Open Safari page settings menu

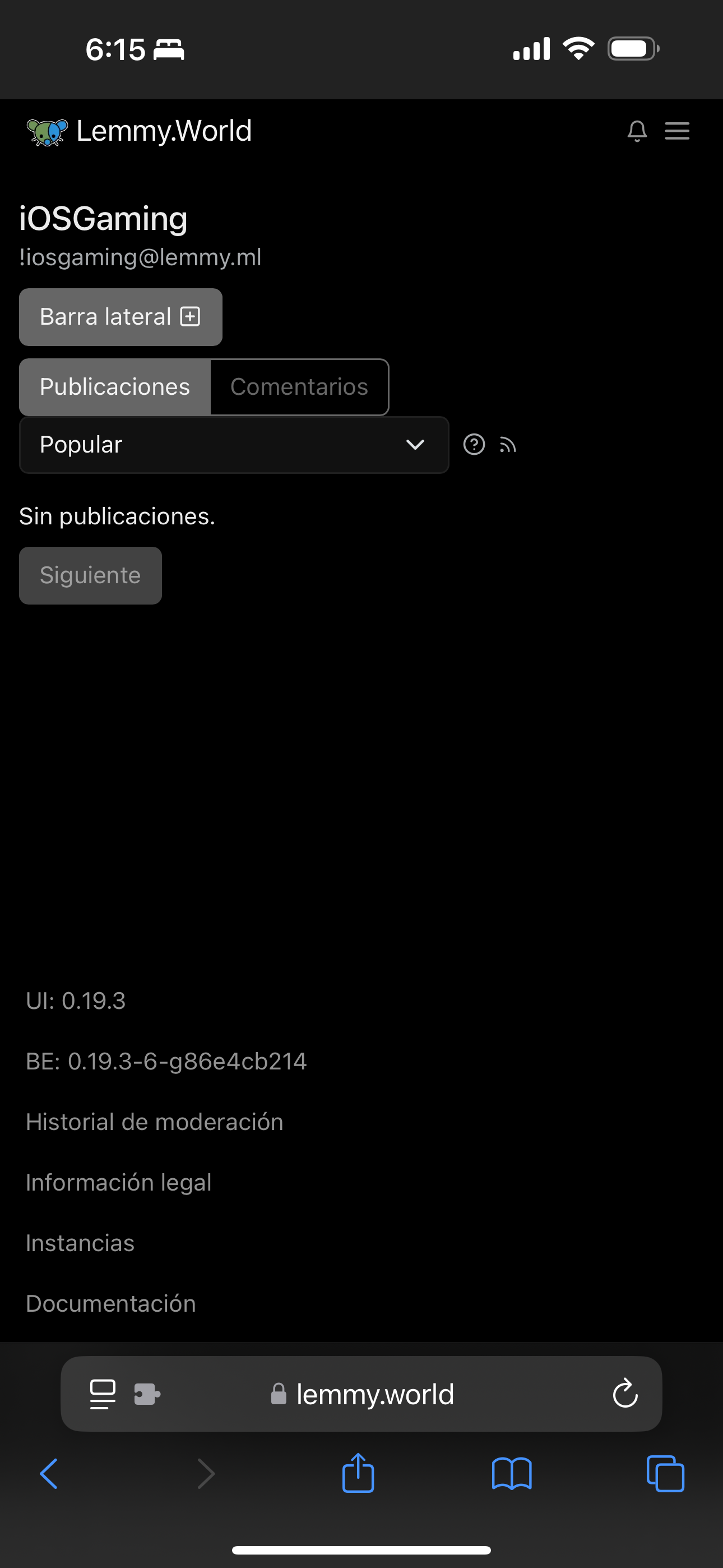click(x=103, y=1394)
